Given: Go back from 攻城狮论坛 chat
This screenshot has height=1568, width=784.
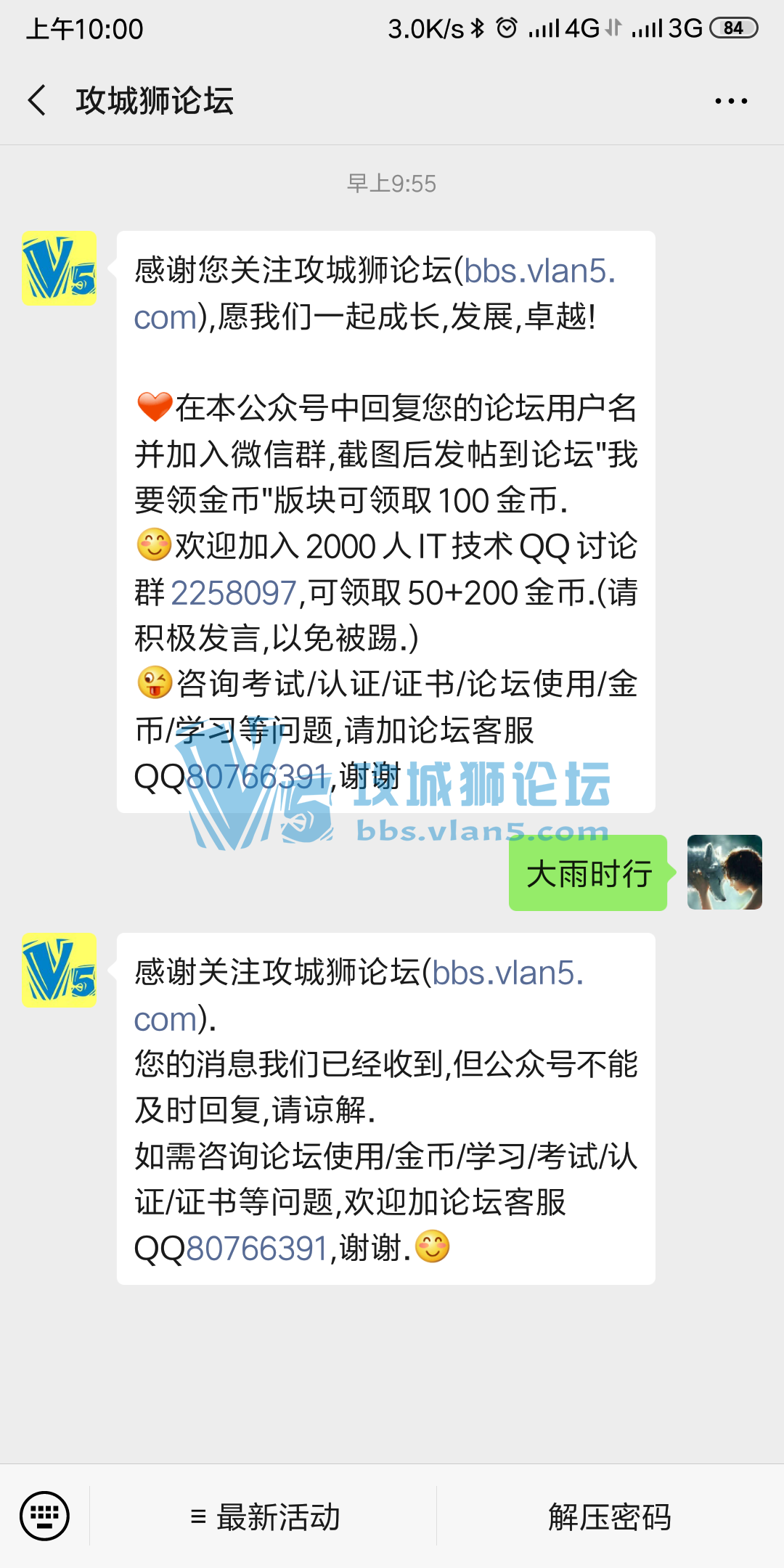Looking at the screenshot, I should click(x=38, y=100).
